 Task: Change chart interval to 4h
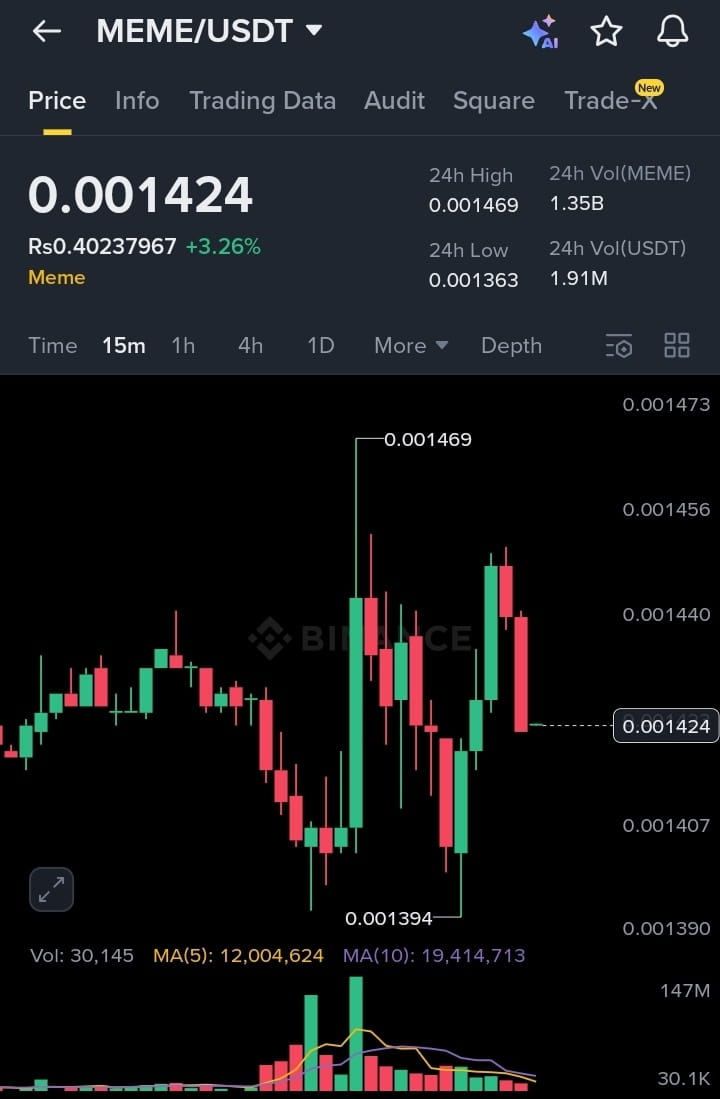250,346
